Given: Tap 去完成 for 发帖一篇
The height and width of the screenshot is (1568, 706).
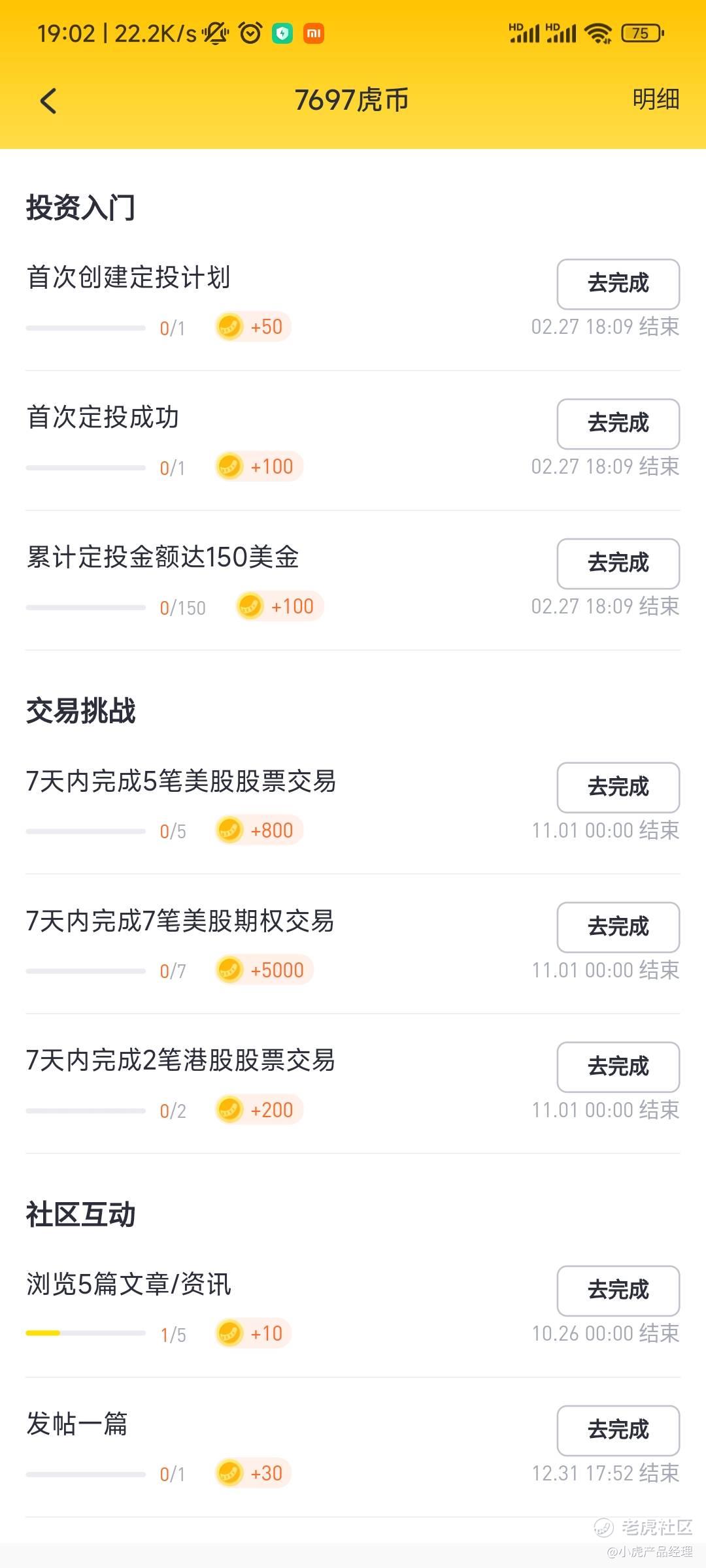Looking at the screenshot, I should [618, 1431].
